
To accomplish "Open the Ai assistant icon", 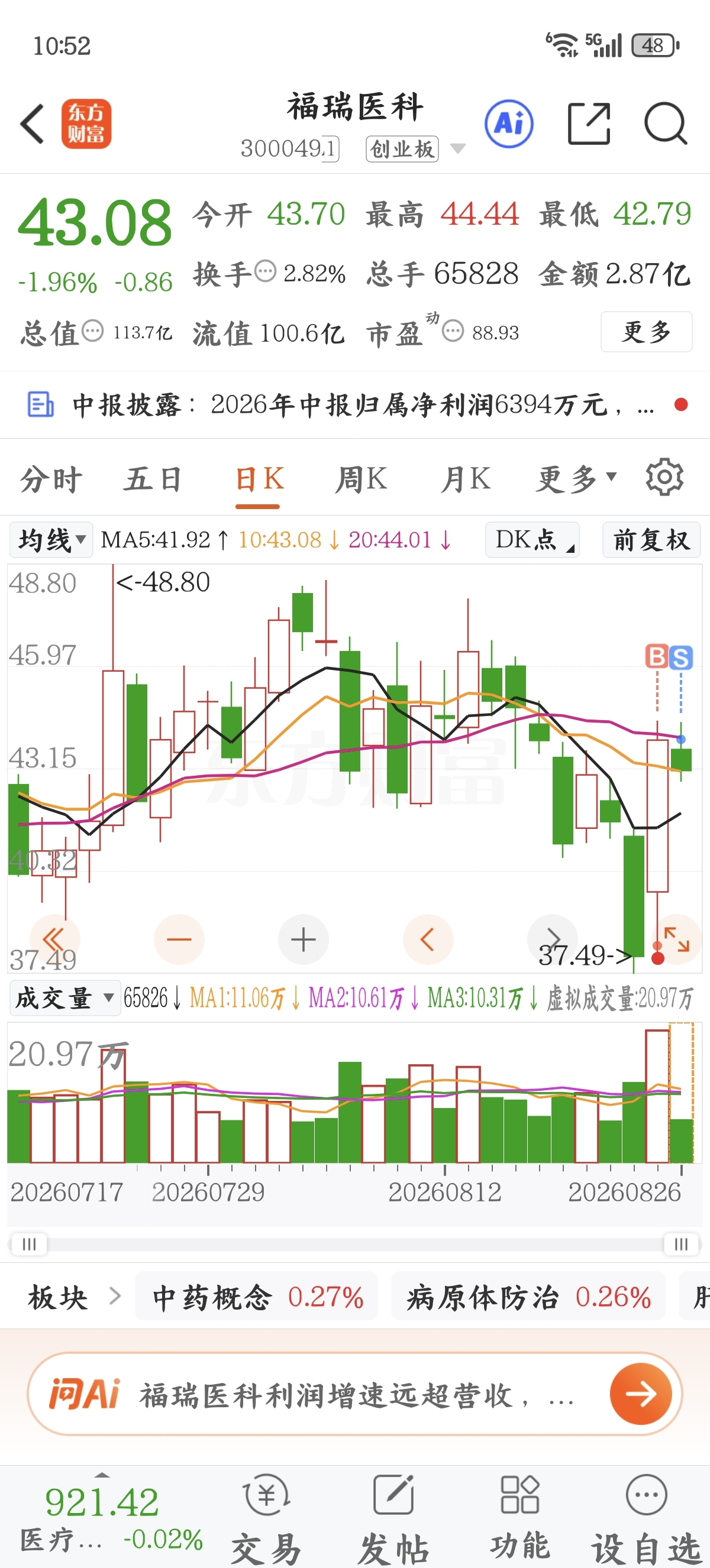I will tap(509, 124).
